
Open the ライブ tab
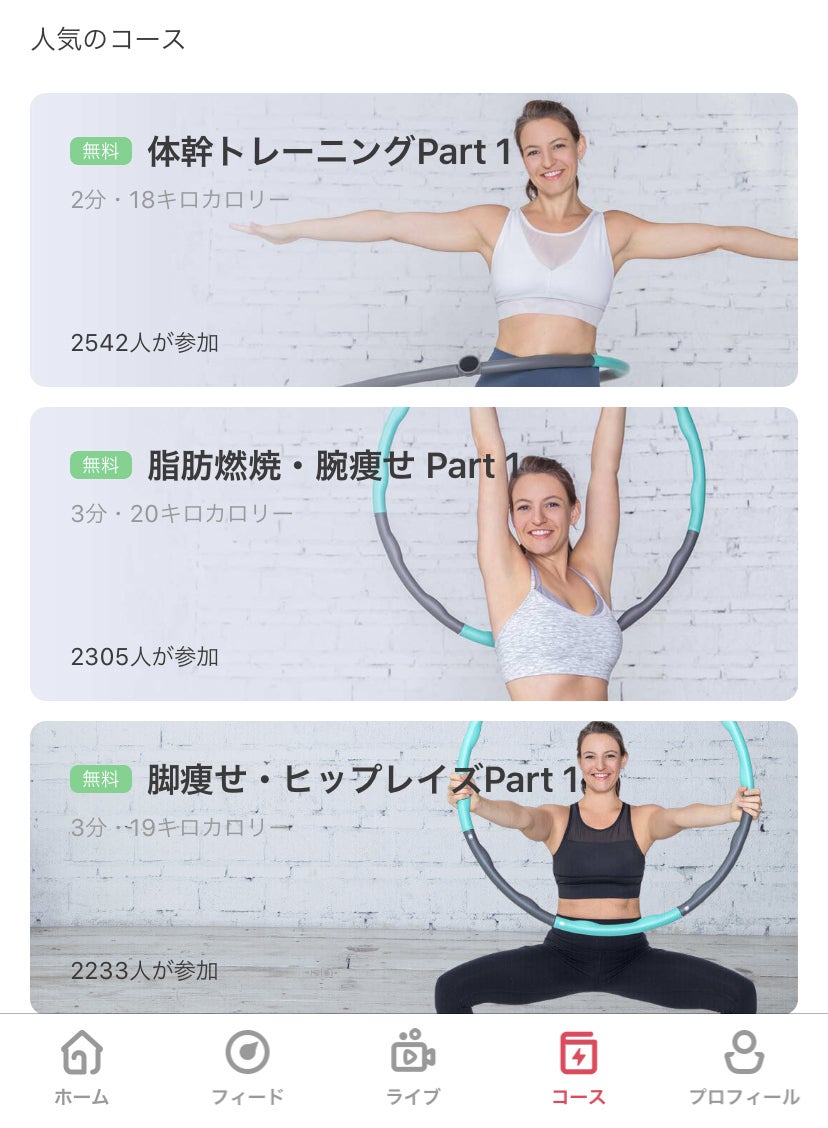[x=413, y=1068]
